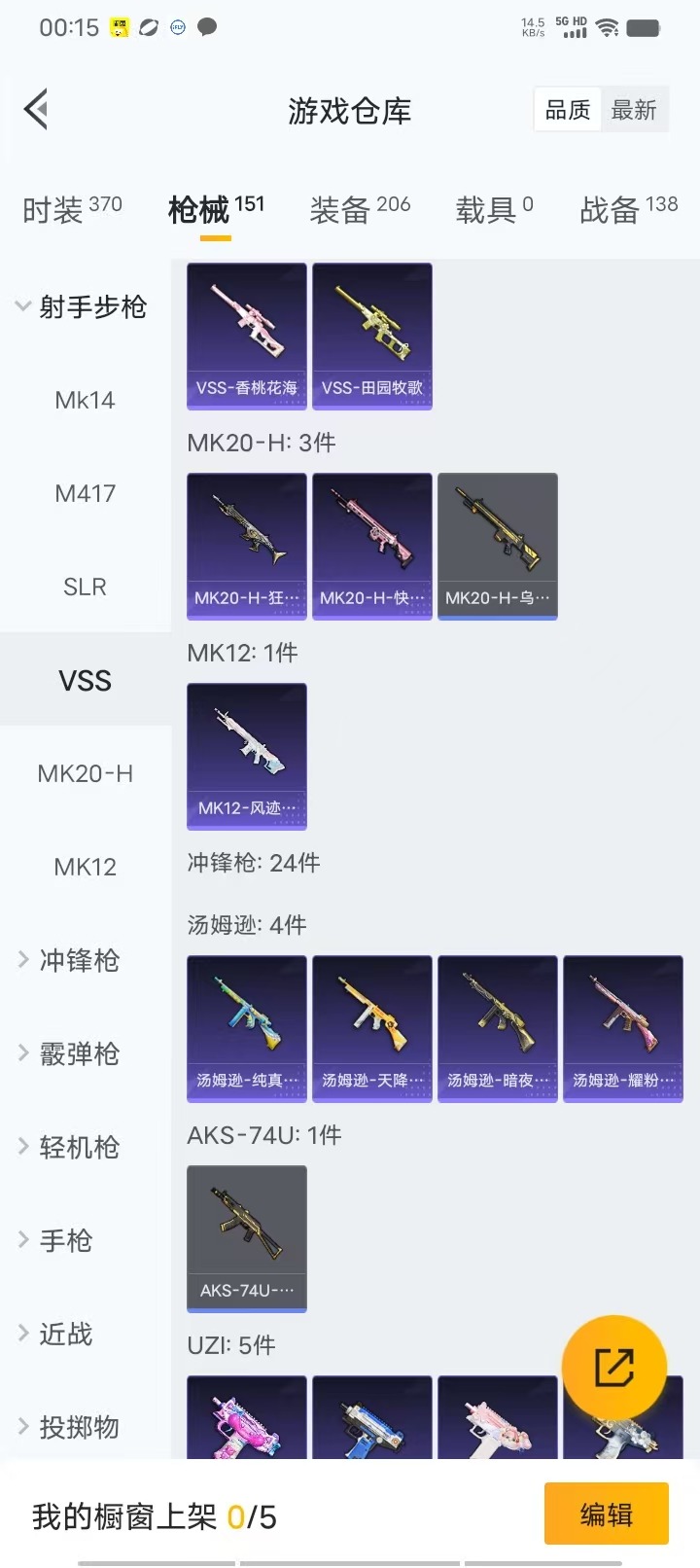Click the chat bubble icon in the status bar
This screenshot has height=1568, width=700.
[207, 27]
